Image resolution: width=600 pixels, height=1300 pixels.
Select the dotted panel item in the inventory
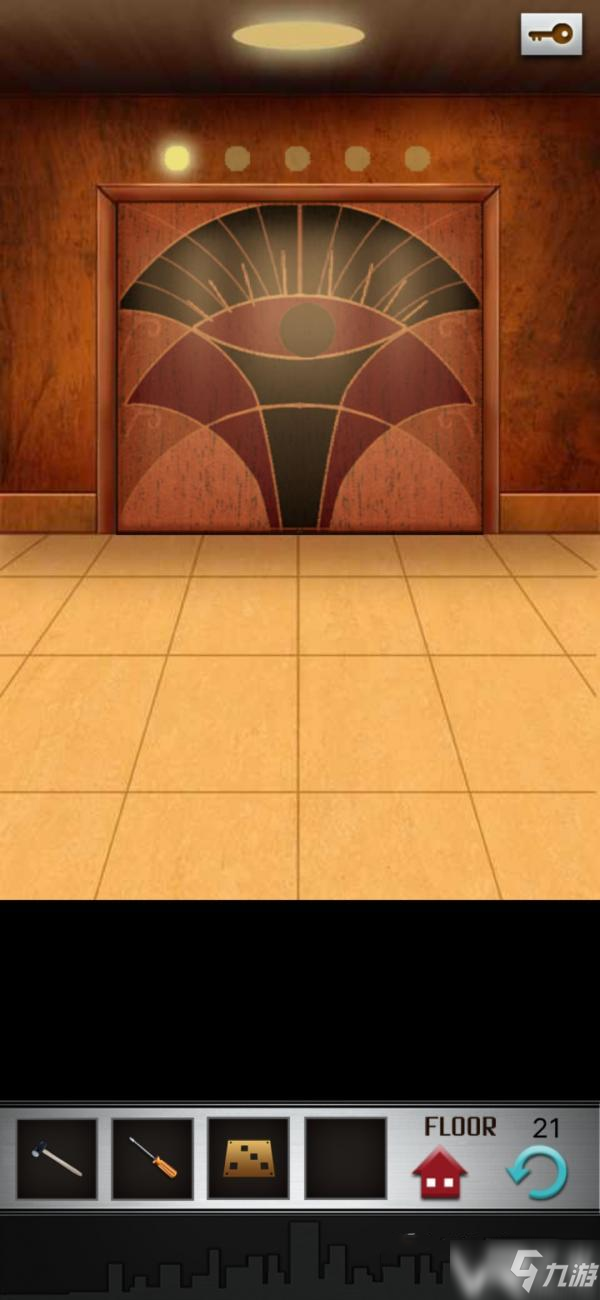tap(248, 1158)
